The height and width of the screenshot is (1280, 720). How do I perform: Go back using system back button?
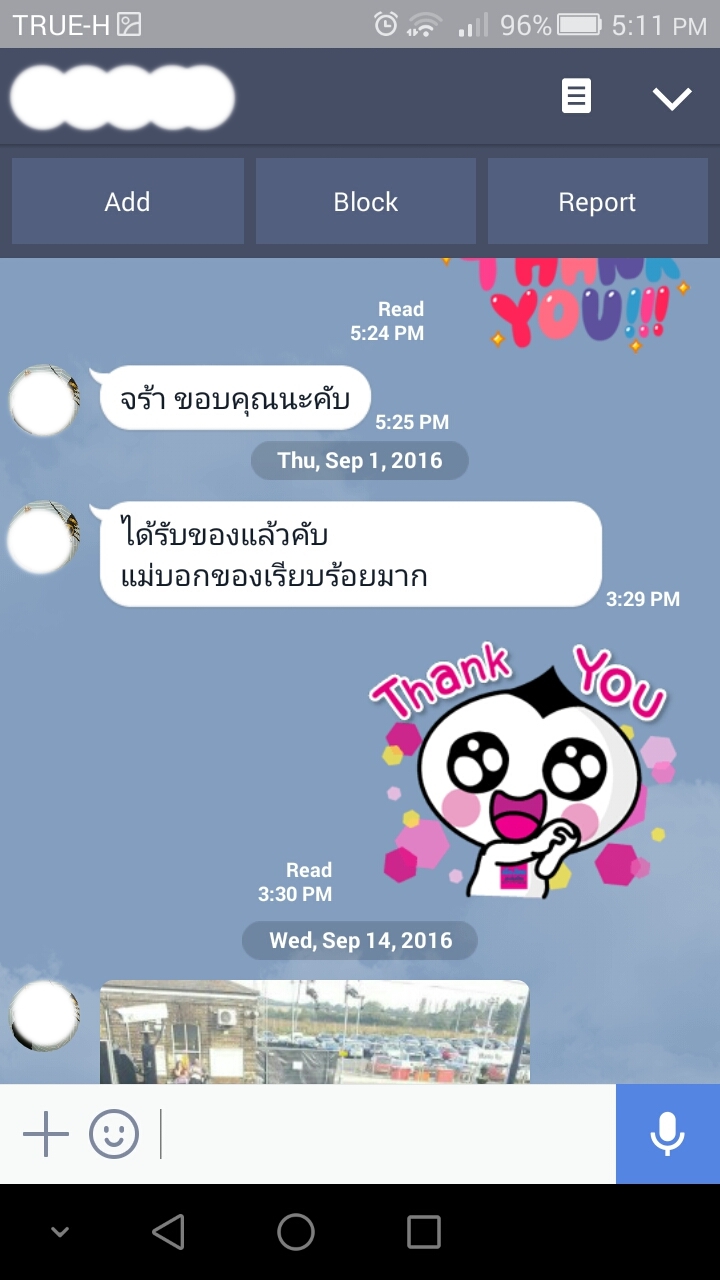click(168, 1232)
